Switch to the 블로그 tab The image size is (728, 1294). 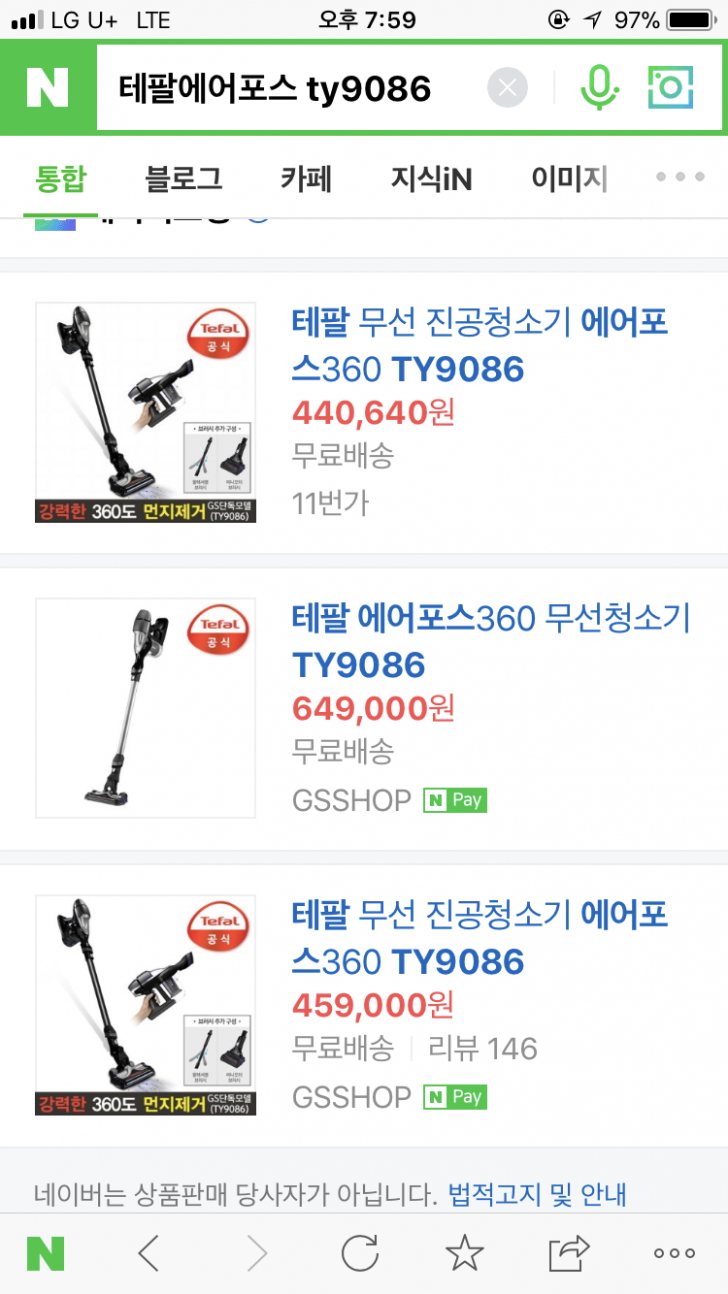[183, 179]
